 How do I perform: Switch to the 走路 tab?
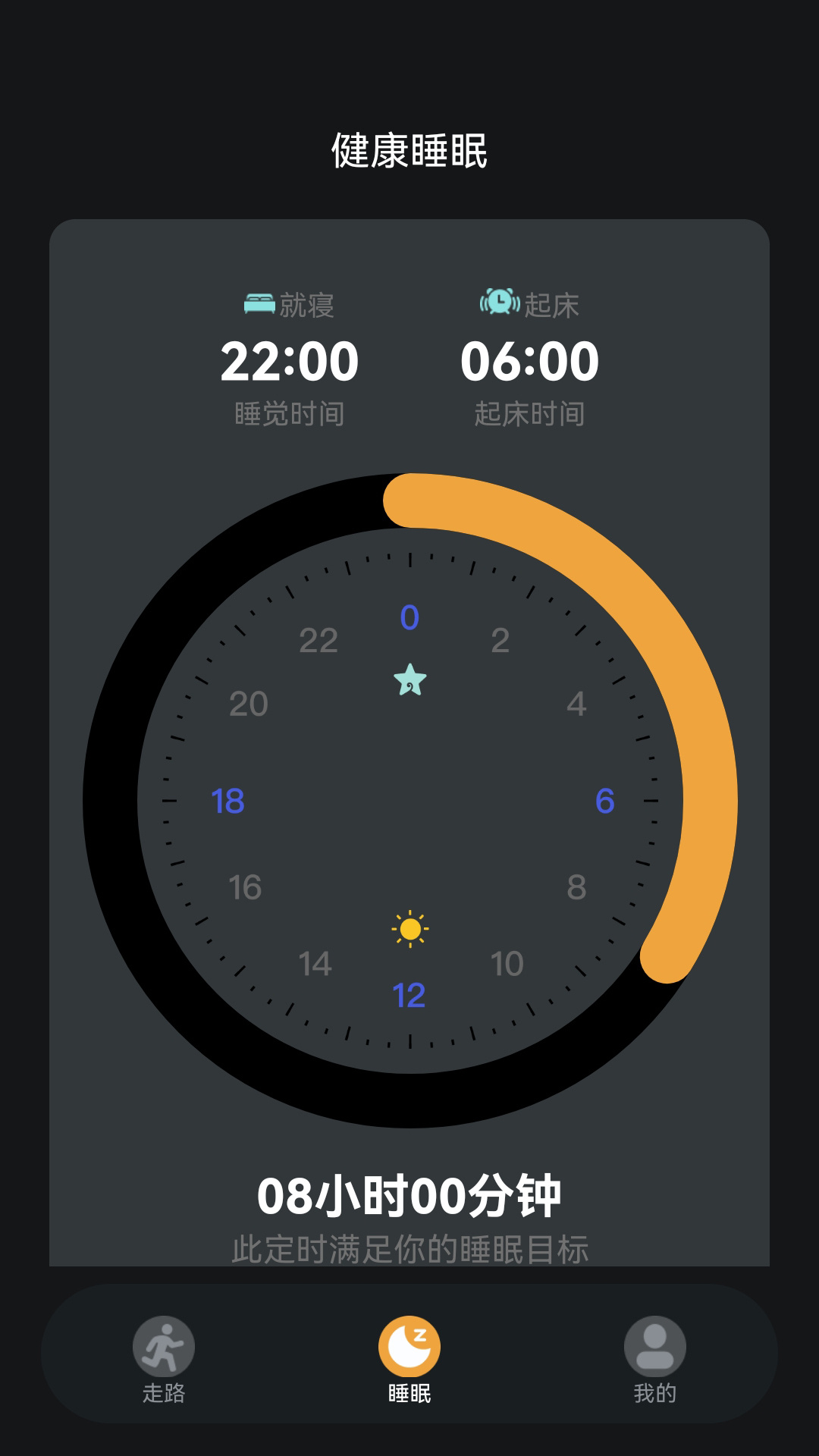pos(164,1357)
